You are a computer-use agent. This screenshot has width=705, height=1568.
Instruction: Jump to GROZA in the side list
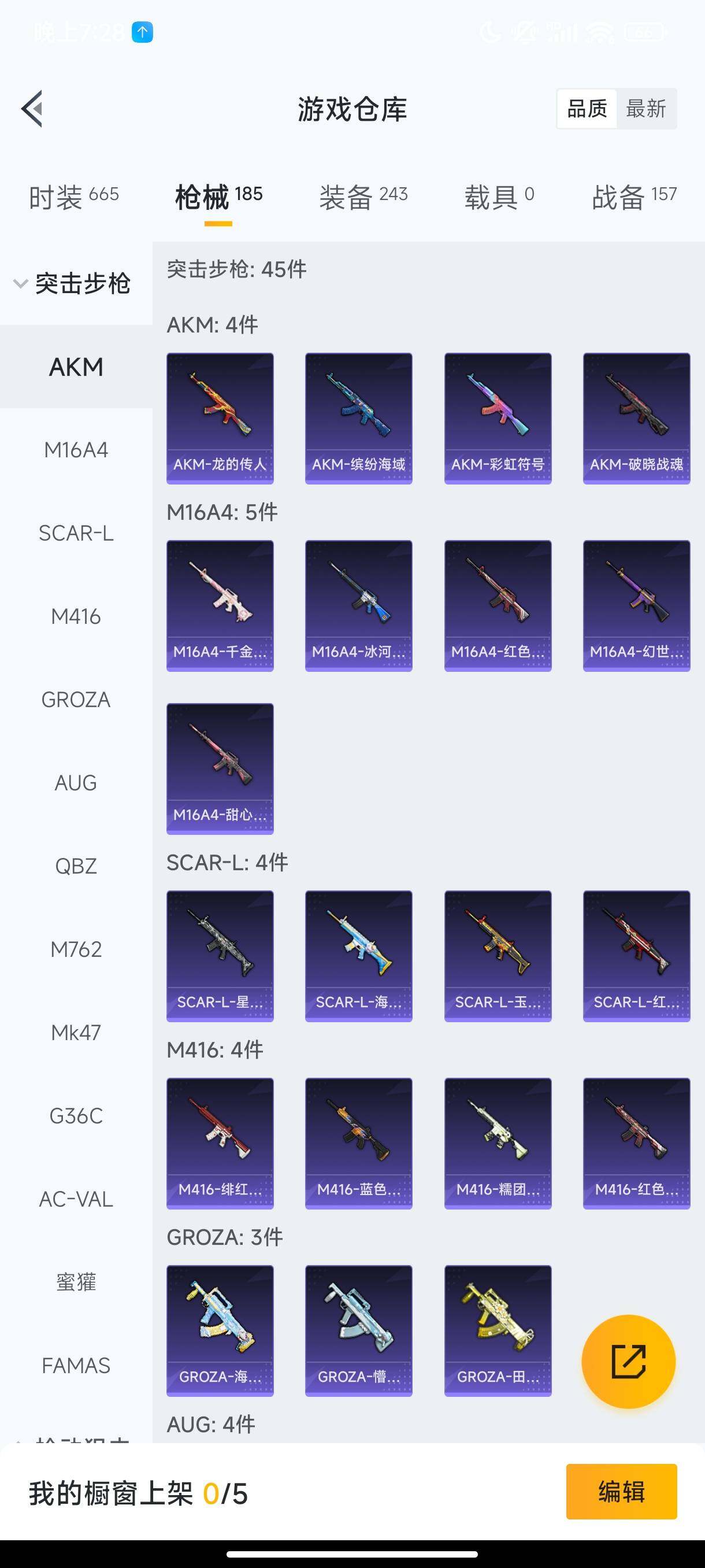(x=76, y=700)
